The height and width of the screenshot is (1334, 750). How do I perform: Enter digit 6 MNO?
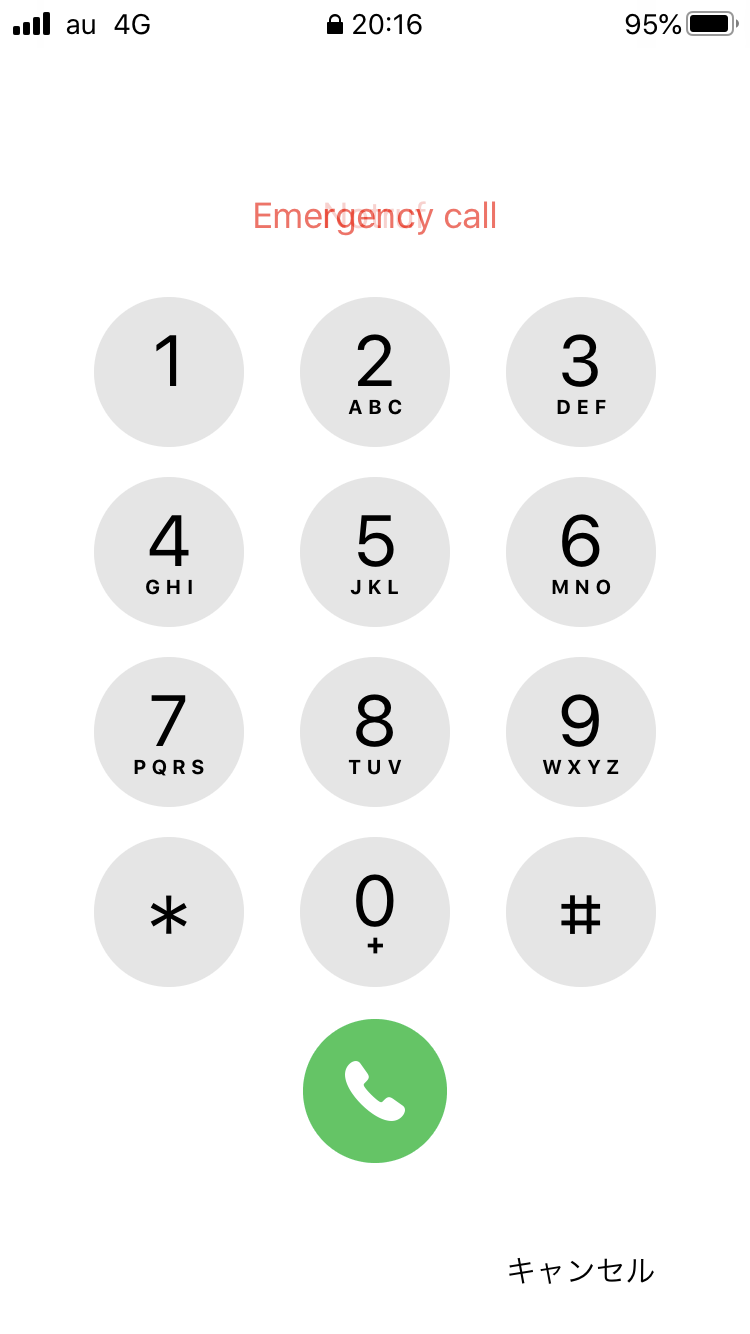coord(581,552)
